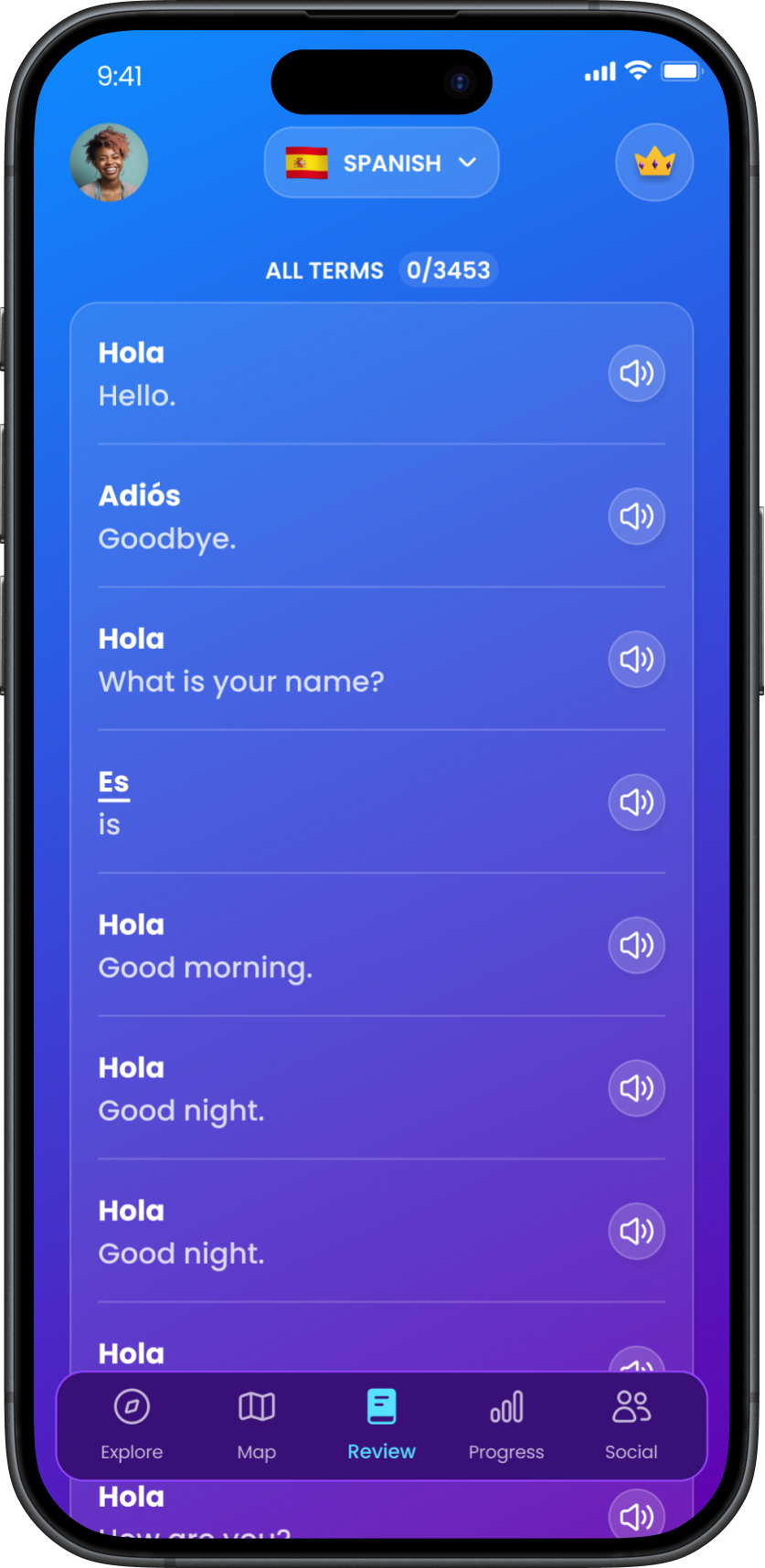Play audio for Hola, Hello
This screenshot has height=1568, width=765.
pos(636,373)
